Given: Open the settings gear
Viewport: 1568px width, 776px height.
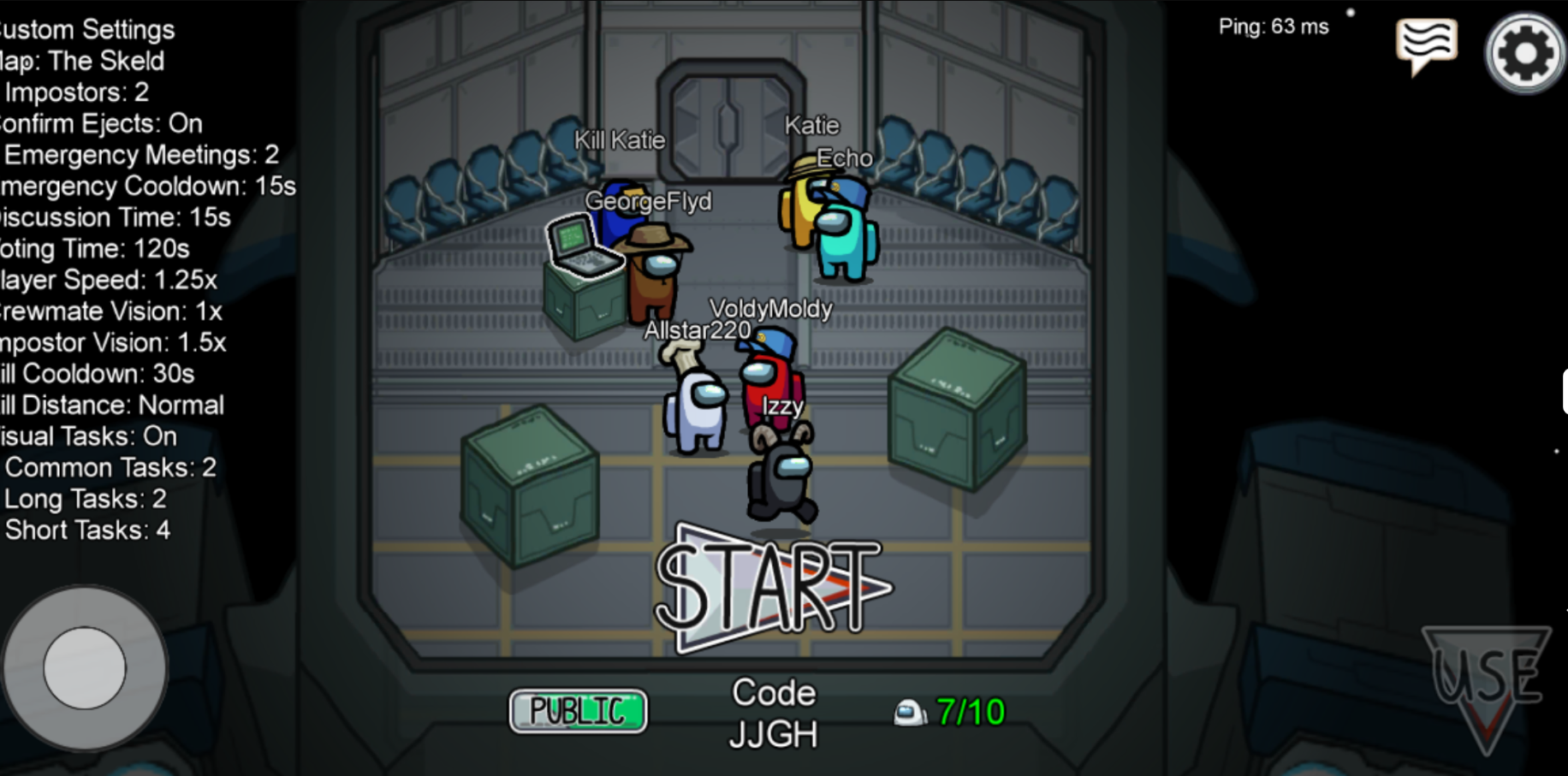Looking at the screenshot, I should click(x=1525, y=53).
